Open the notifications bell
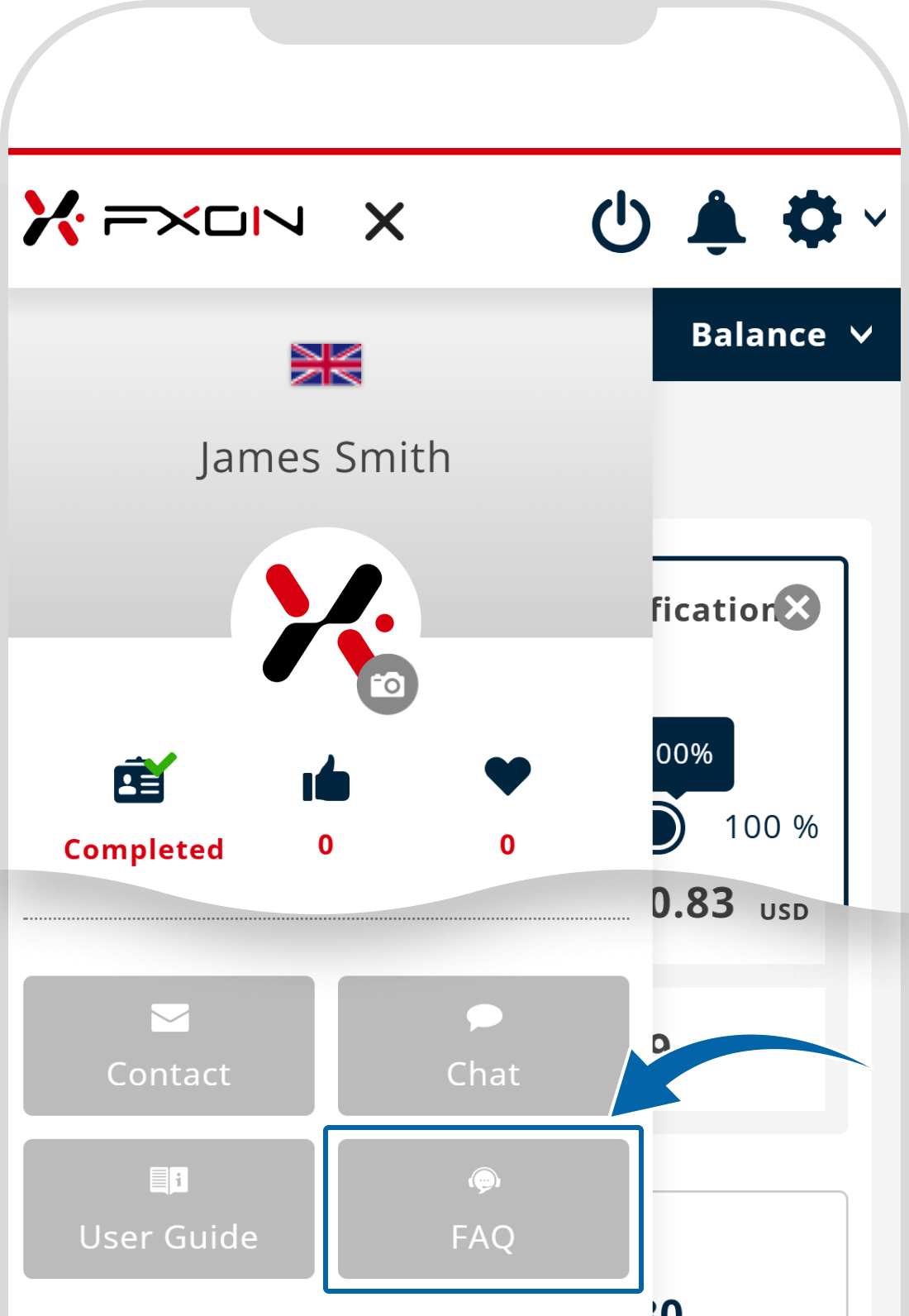Viewport: 909px width, 1316px height. pos(716,222)
